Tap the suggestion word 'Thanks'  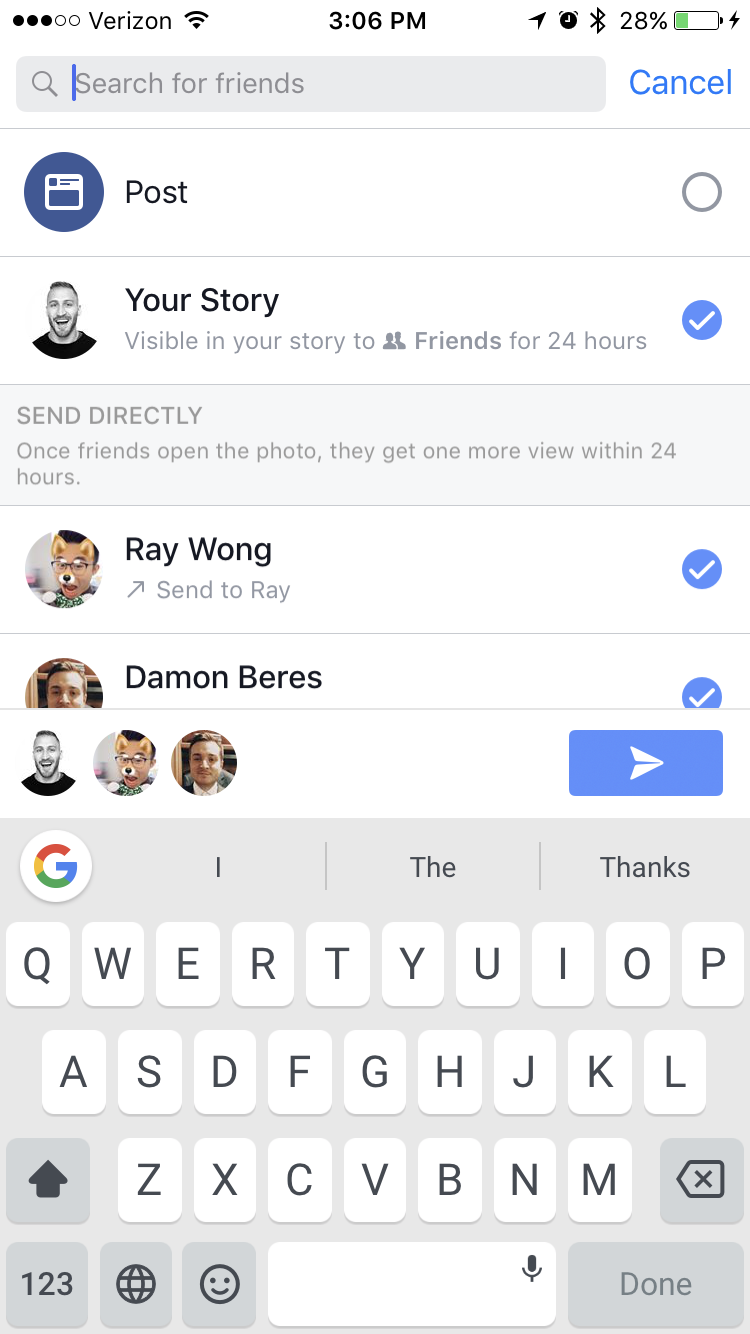coord(645,866)
